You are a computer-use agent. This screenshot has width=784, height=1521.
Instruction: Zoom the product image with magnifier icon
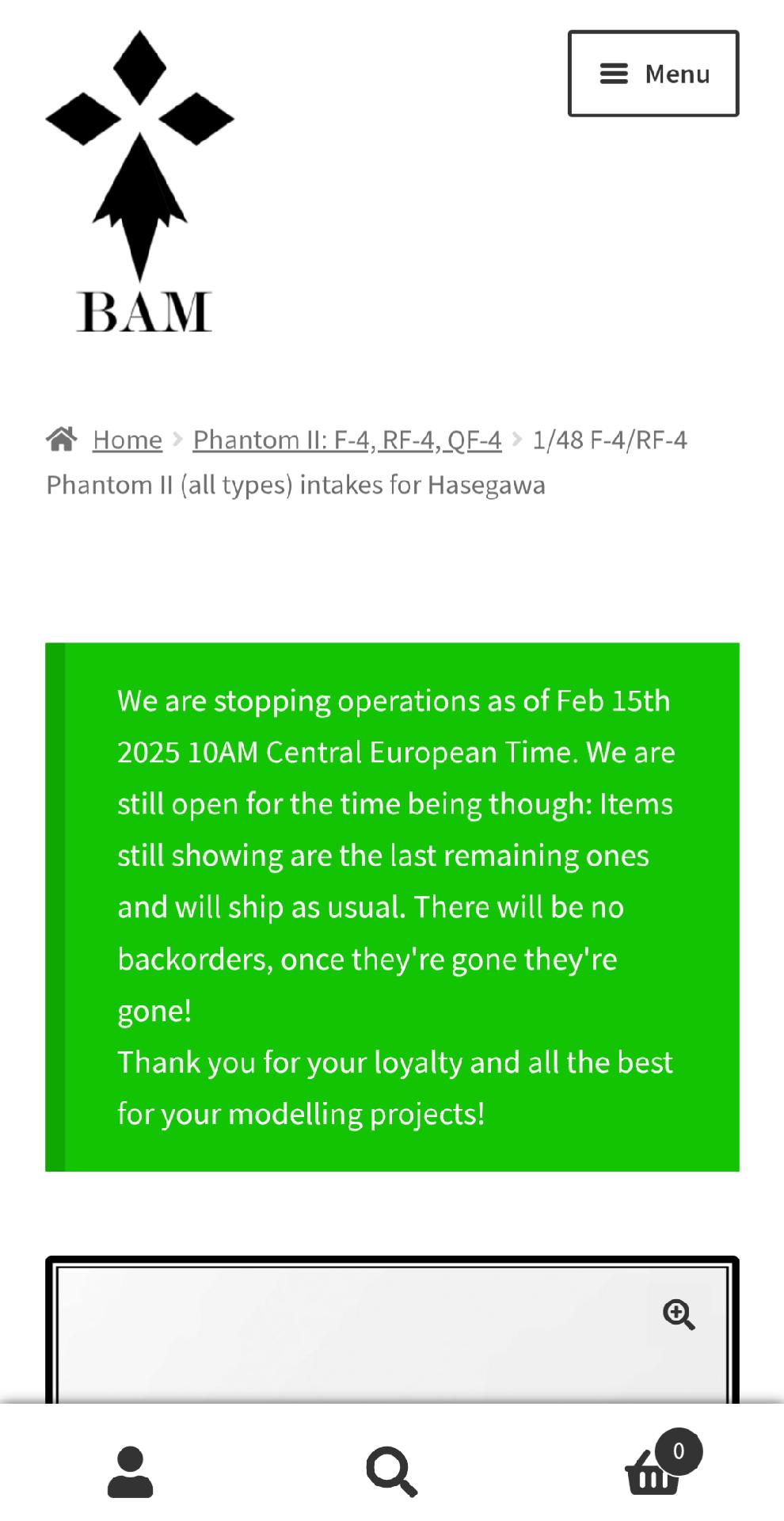(679, 1314)
